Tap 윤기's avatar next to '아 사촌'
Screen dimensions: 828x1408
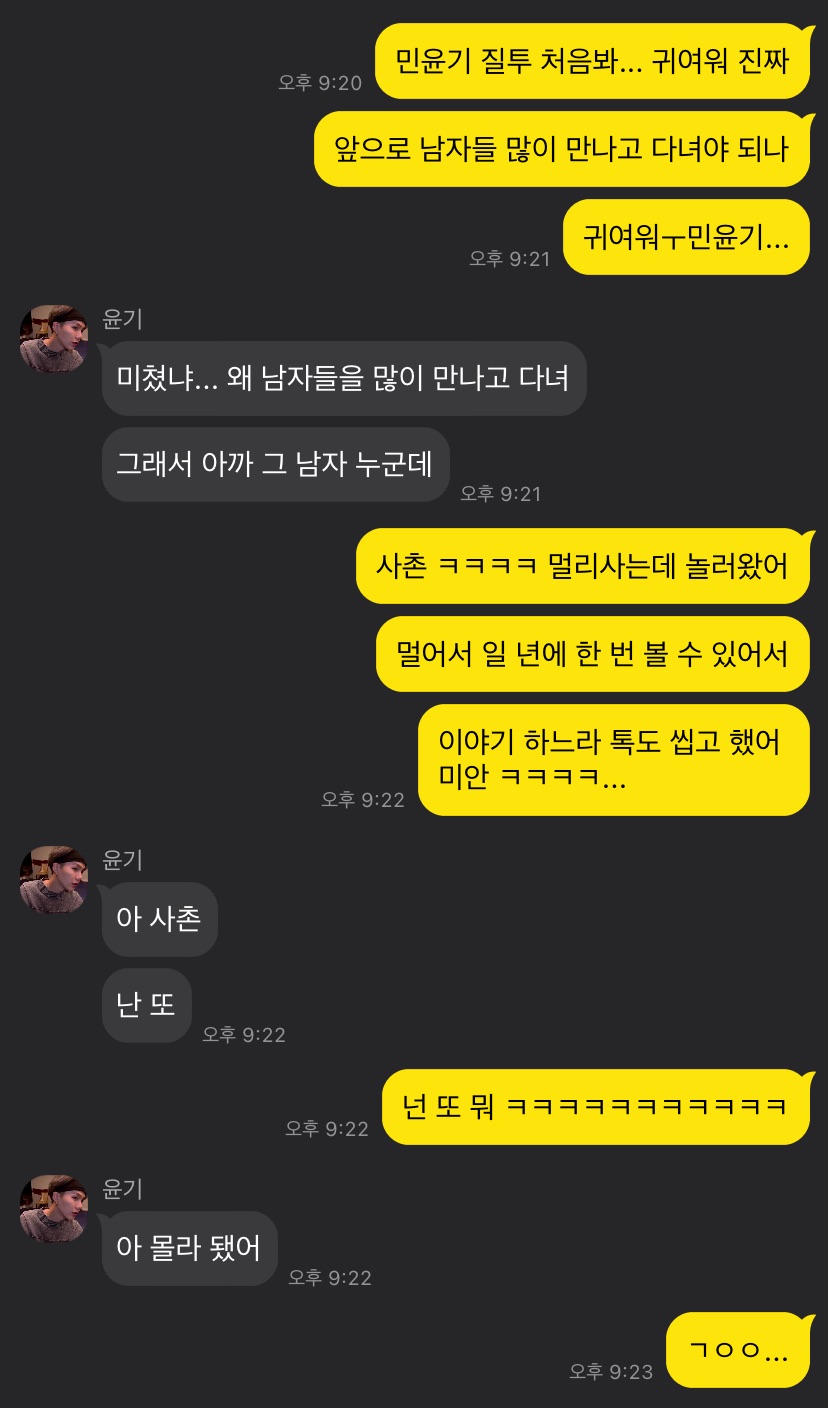click(54, 879)
